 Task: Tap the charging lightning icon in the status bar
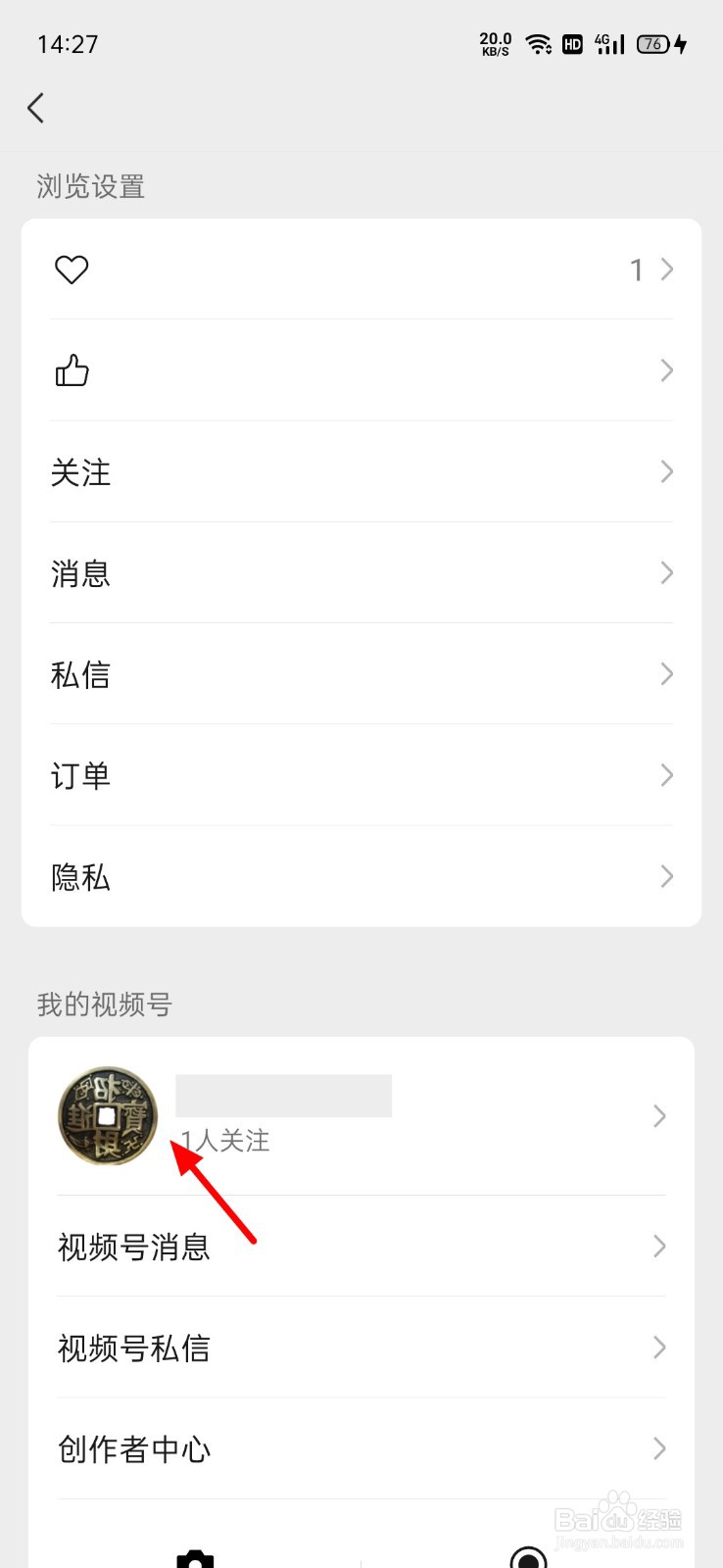coord(681,43)
